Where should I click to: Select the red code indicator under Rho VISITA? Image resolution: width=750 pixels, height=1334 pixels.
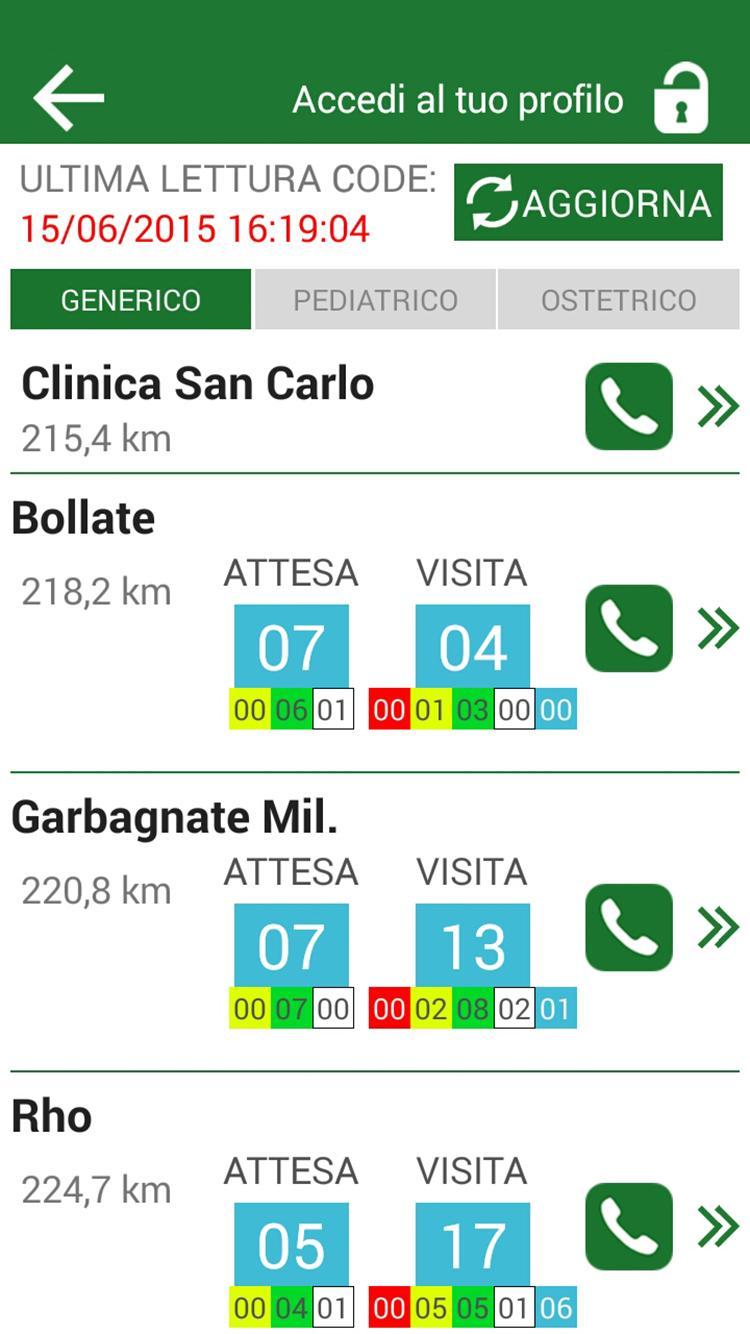point(389,1306)
